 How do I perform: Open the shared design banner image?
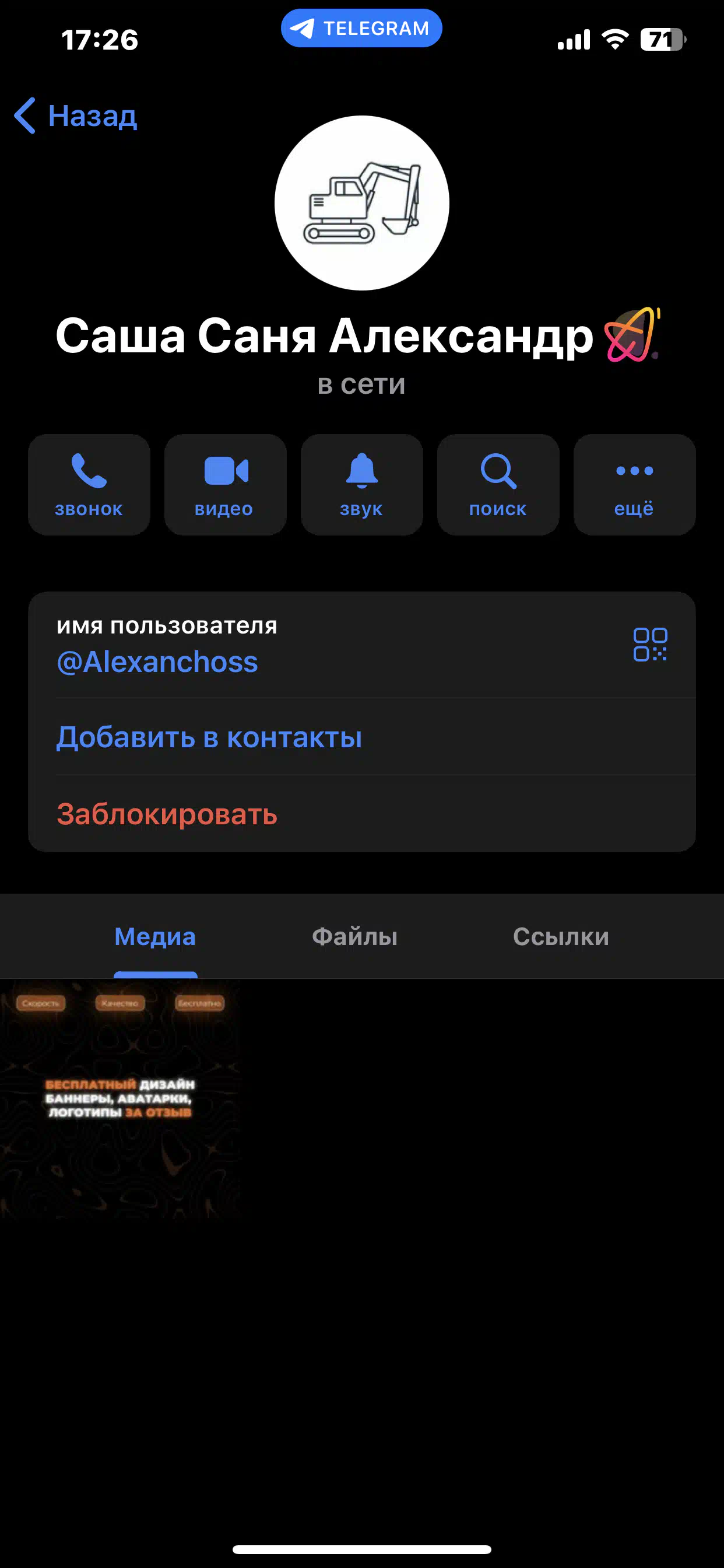pyautogui.click(x=121, y=1098)
